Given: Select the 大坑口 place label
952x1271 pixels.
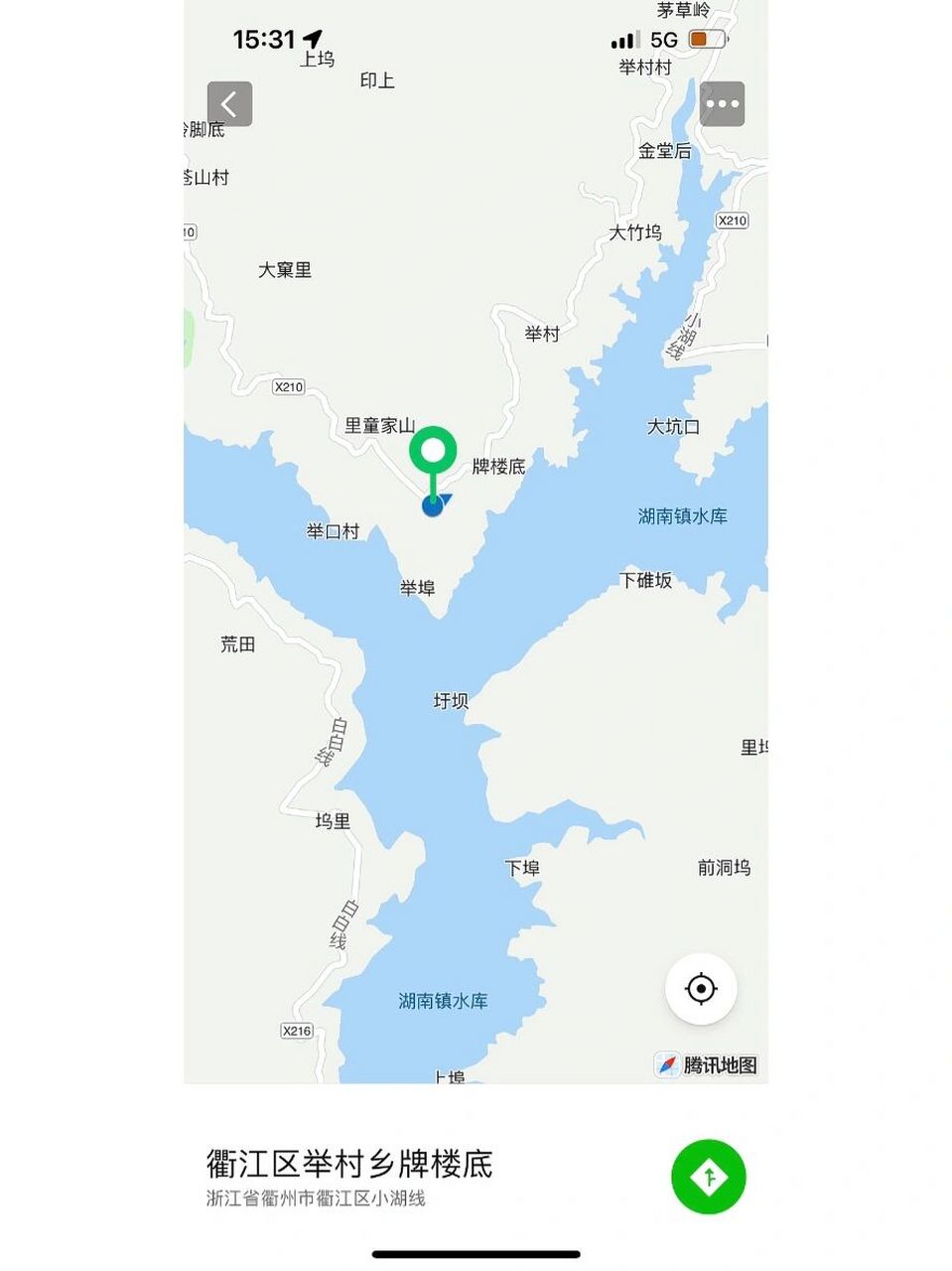Looking at the screenshot, I should click(673, 425).
